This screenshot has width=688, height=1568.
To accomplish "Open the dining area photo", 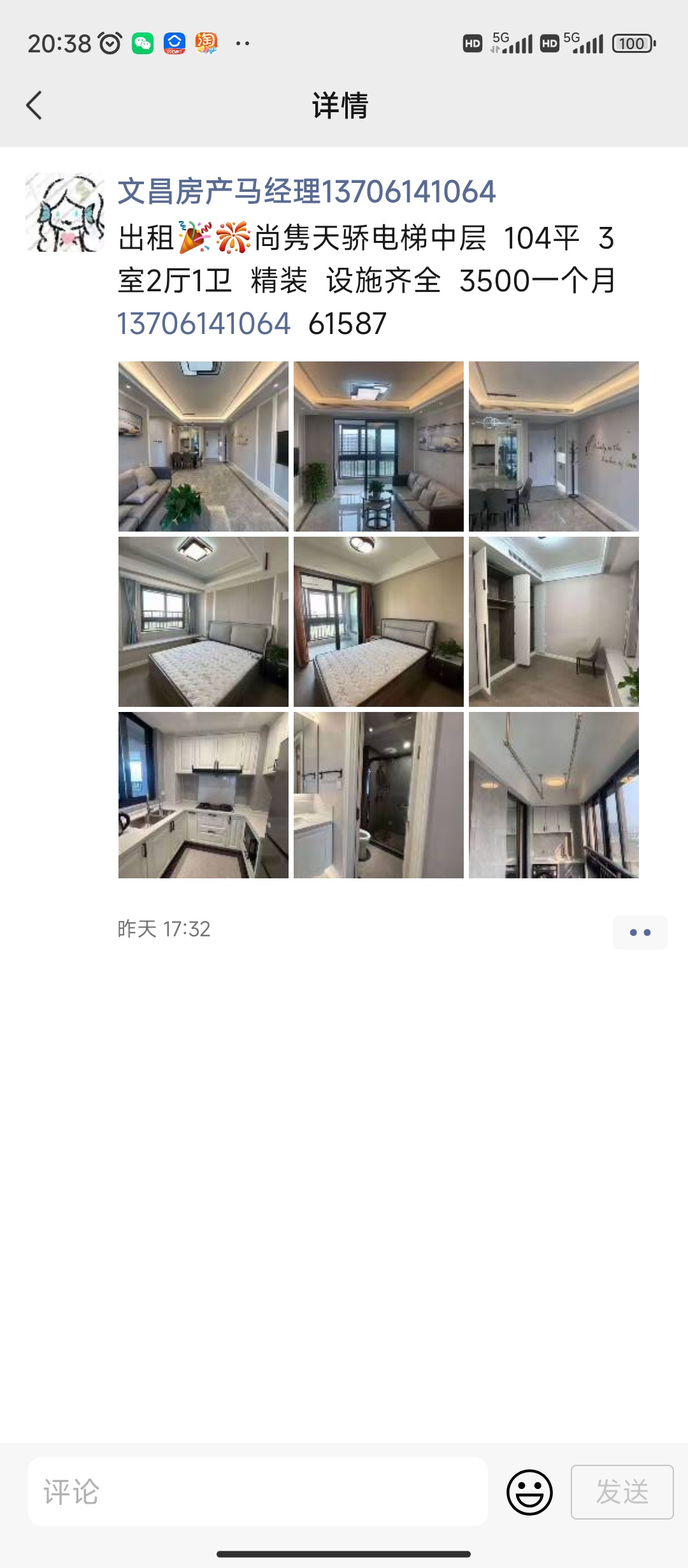I will click(554, 446).
